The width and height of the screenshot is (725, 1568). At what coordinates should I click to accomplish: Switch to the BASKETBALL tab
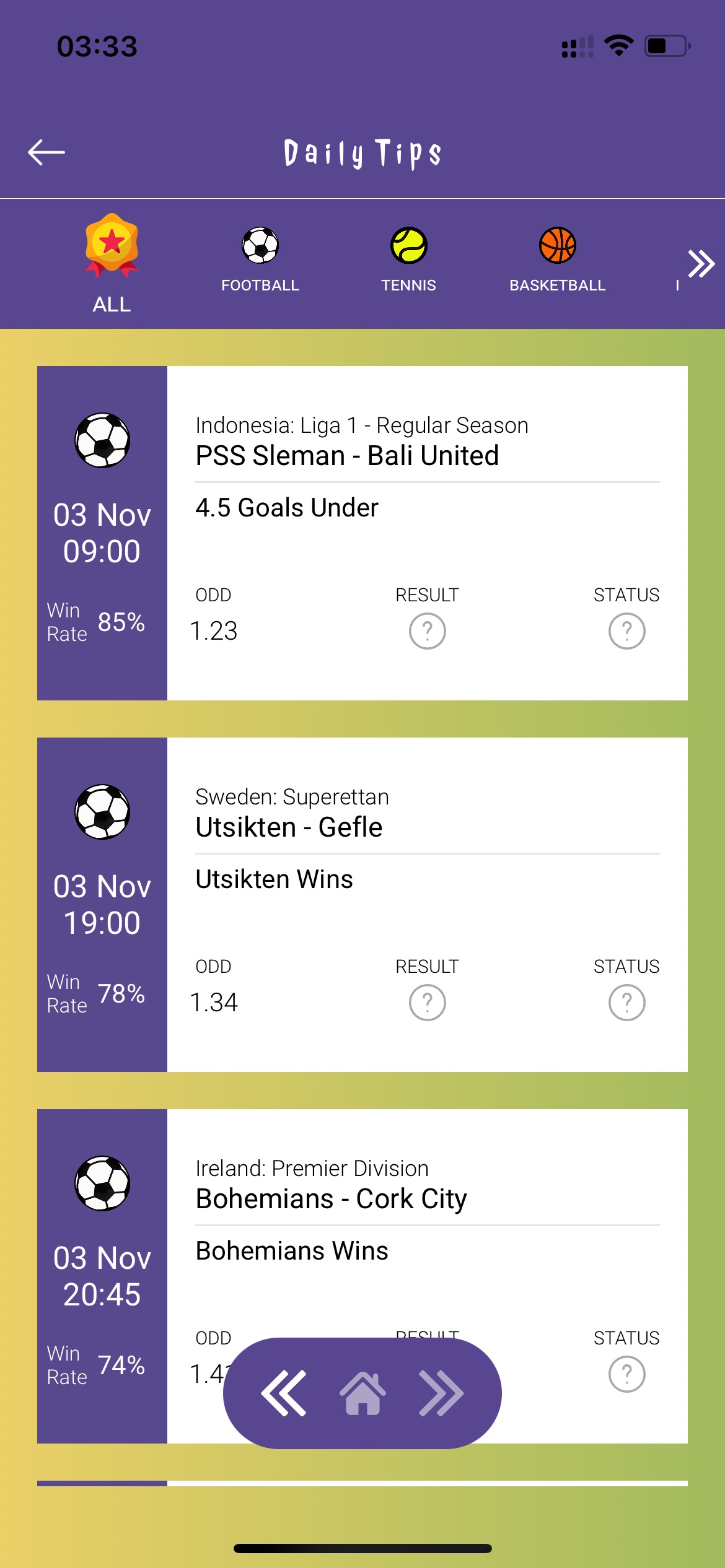click(558, 260)
